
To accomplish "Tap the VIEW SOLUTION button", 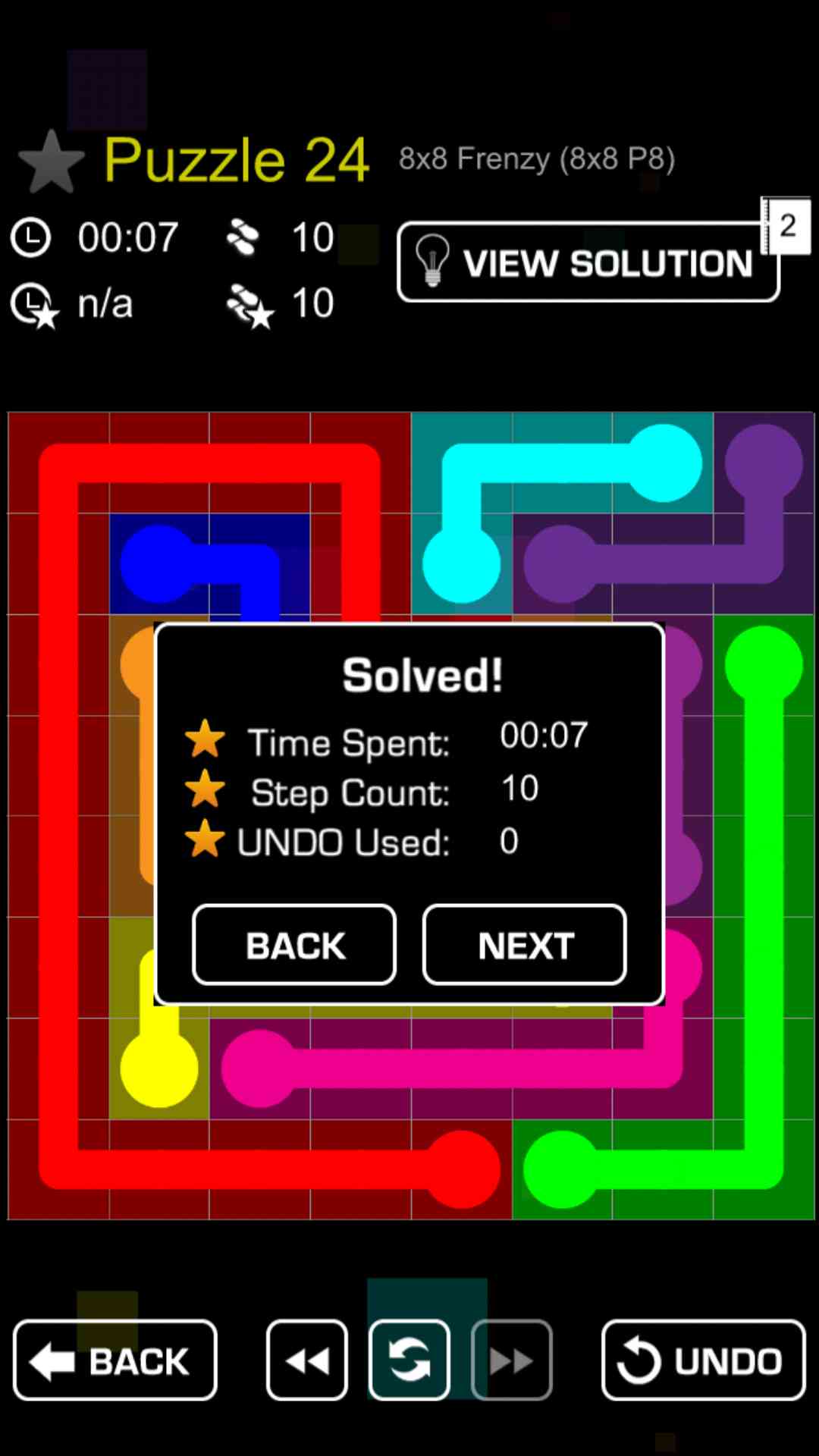I will point(588,262).
